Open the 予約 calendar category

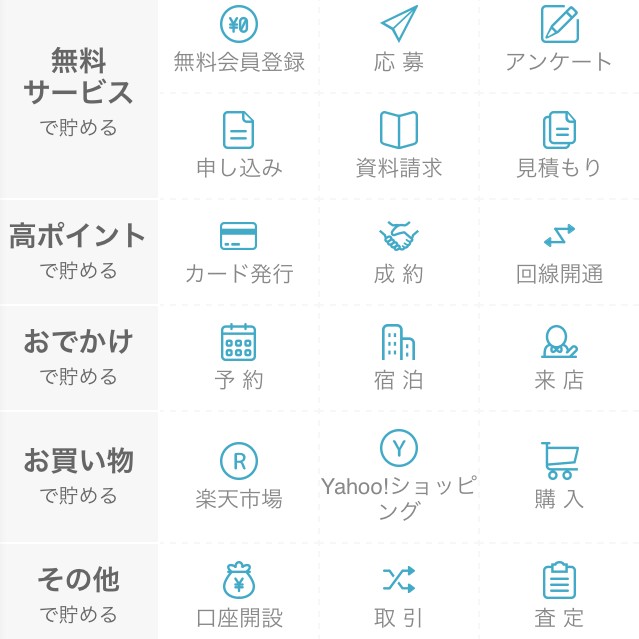tap(239, 357)
